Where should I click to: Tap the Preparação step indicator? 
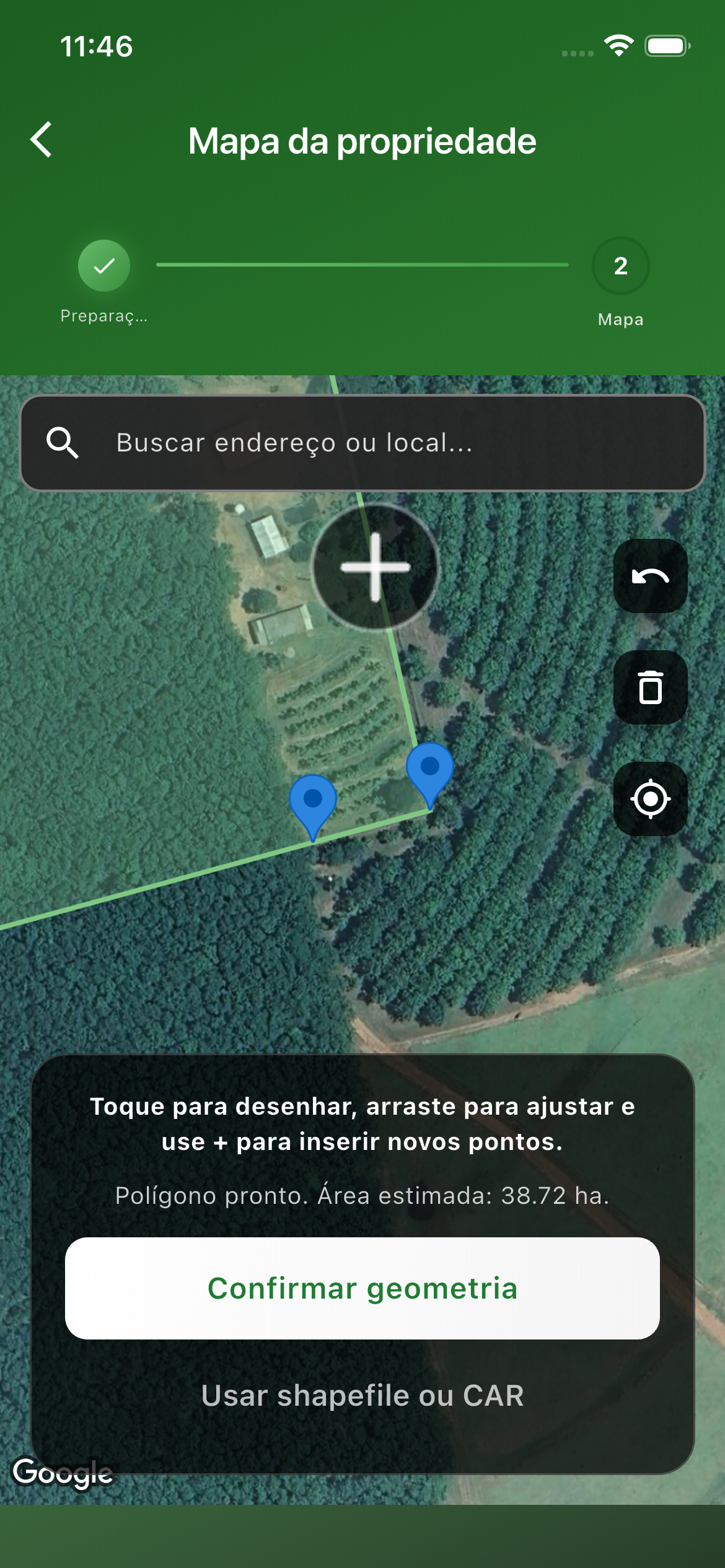[x=103, y=315]
